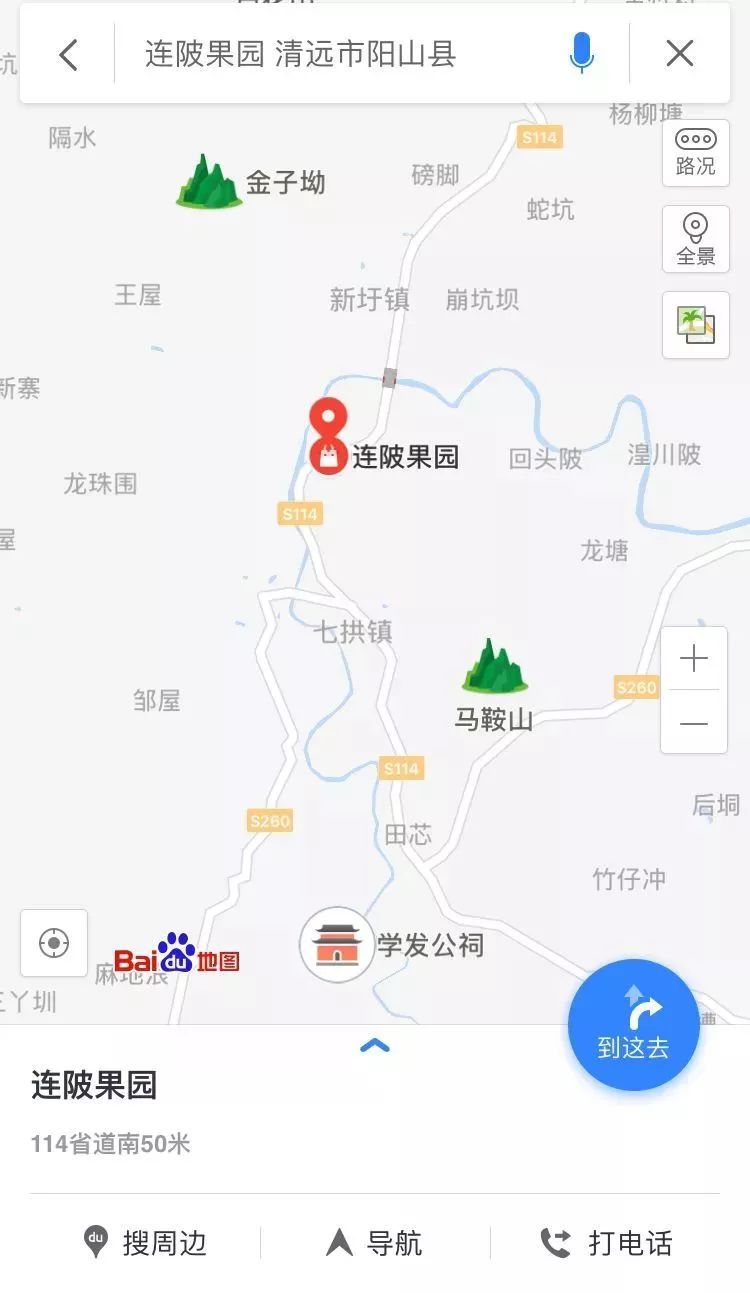750x1293 pixels.
Task: Start voice search with the microphone
Action: click(581, 53)
